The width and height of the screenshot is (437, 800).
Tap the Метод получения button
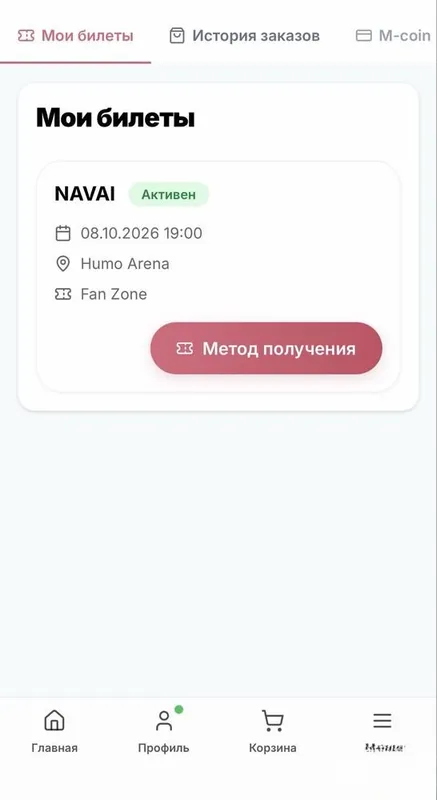click(x=266, y=348)
